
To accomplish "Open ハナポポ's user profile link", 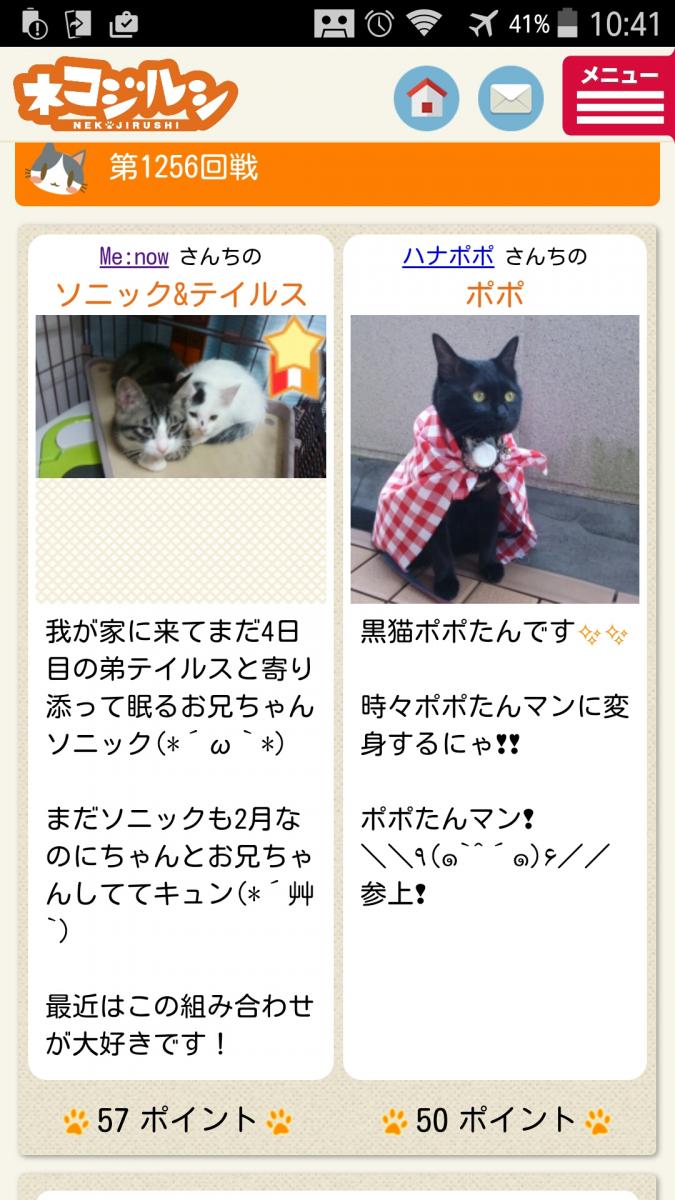I will click(x=448, y=256).
